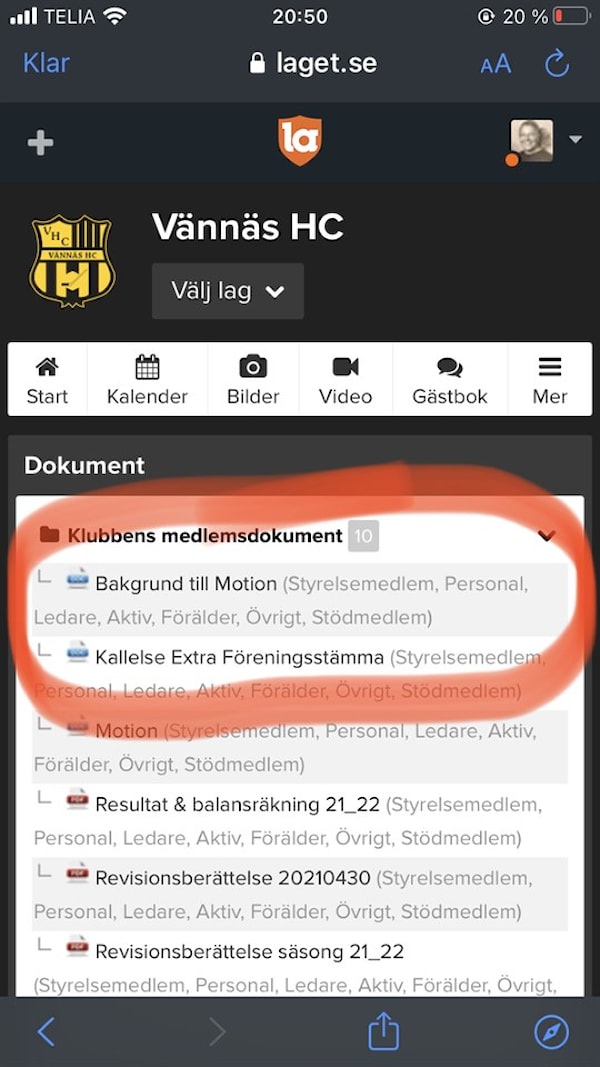600x1067 pixels.
Task: Open the Video tab
Action: point(345,380)
